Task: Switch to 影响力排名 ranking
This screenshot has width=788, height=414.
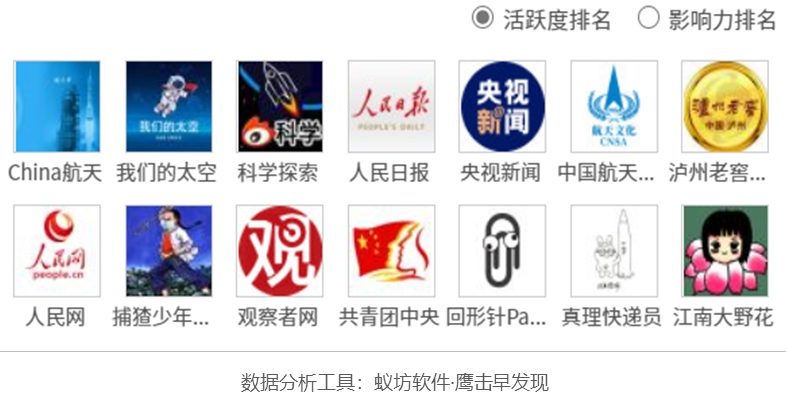Action: 649,19
